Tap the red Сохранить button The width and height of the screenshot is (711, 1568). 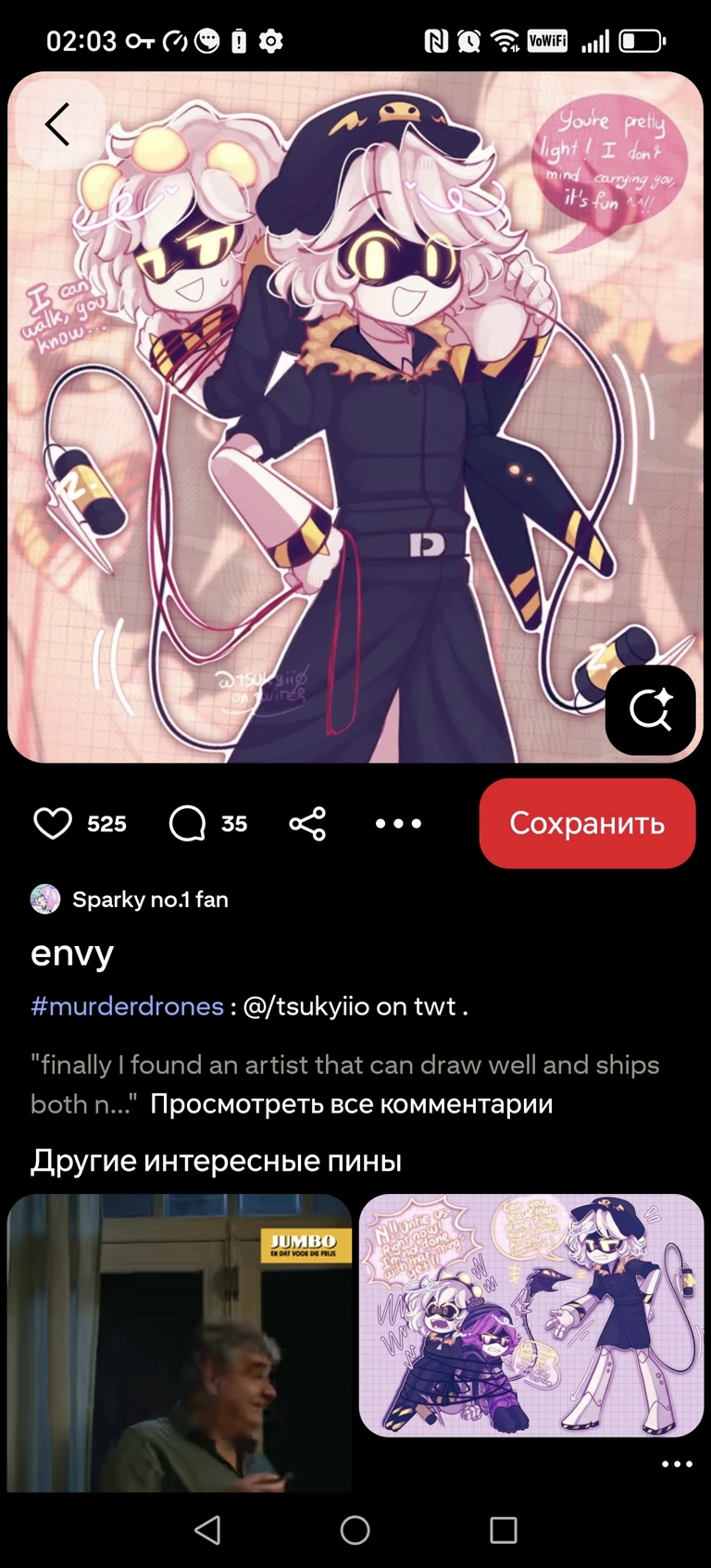pos(587,823)
